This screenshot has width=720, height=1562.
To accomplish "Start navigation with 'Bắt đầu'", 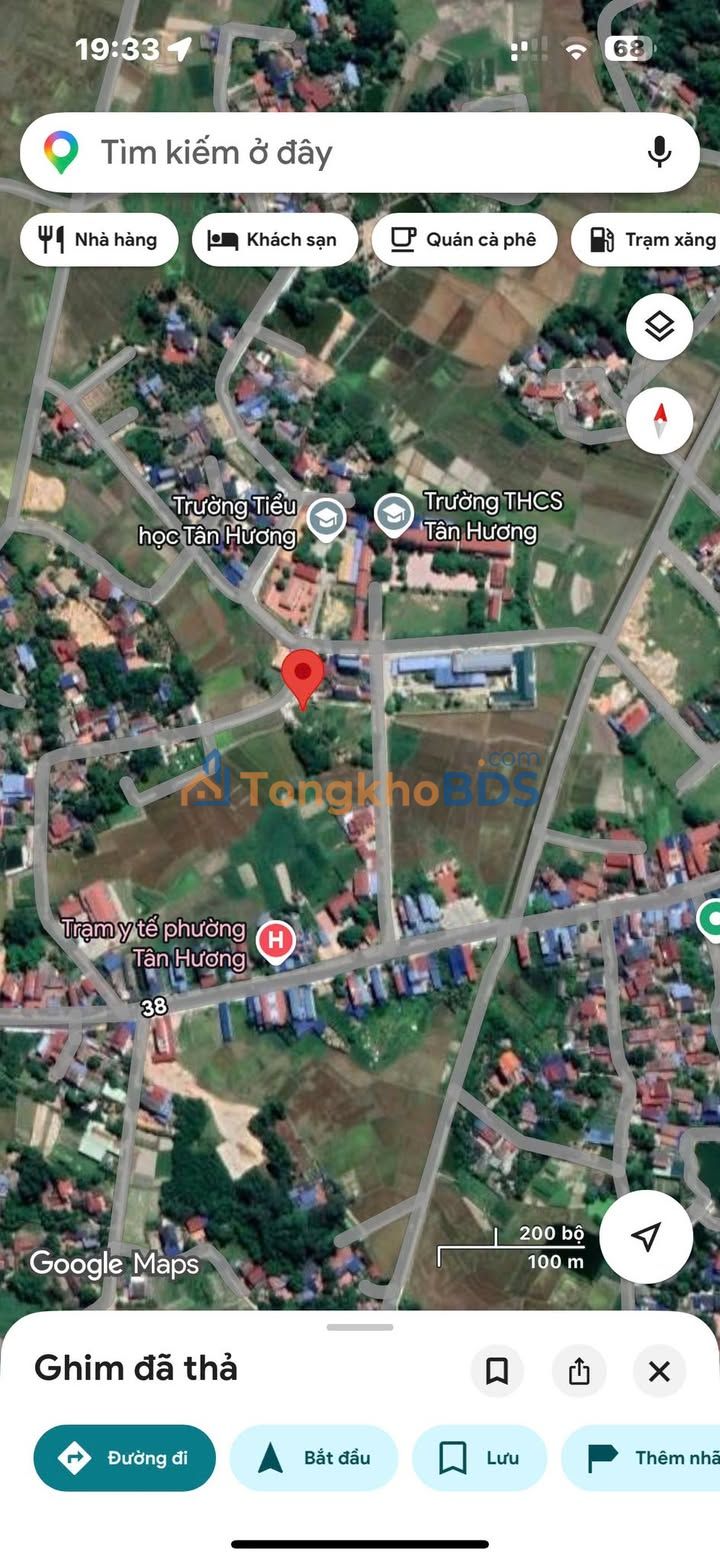I will (314, 1458).
